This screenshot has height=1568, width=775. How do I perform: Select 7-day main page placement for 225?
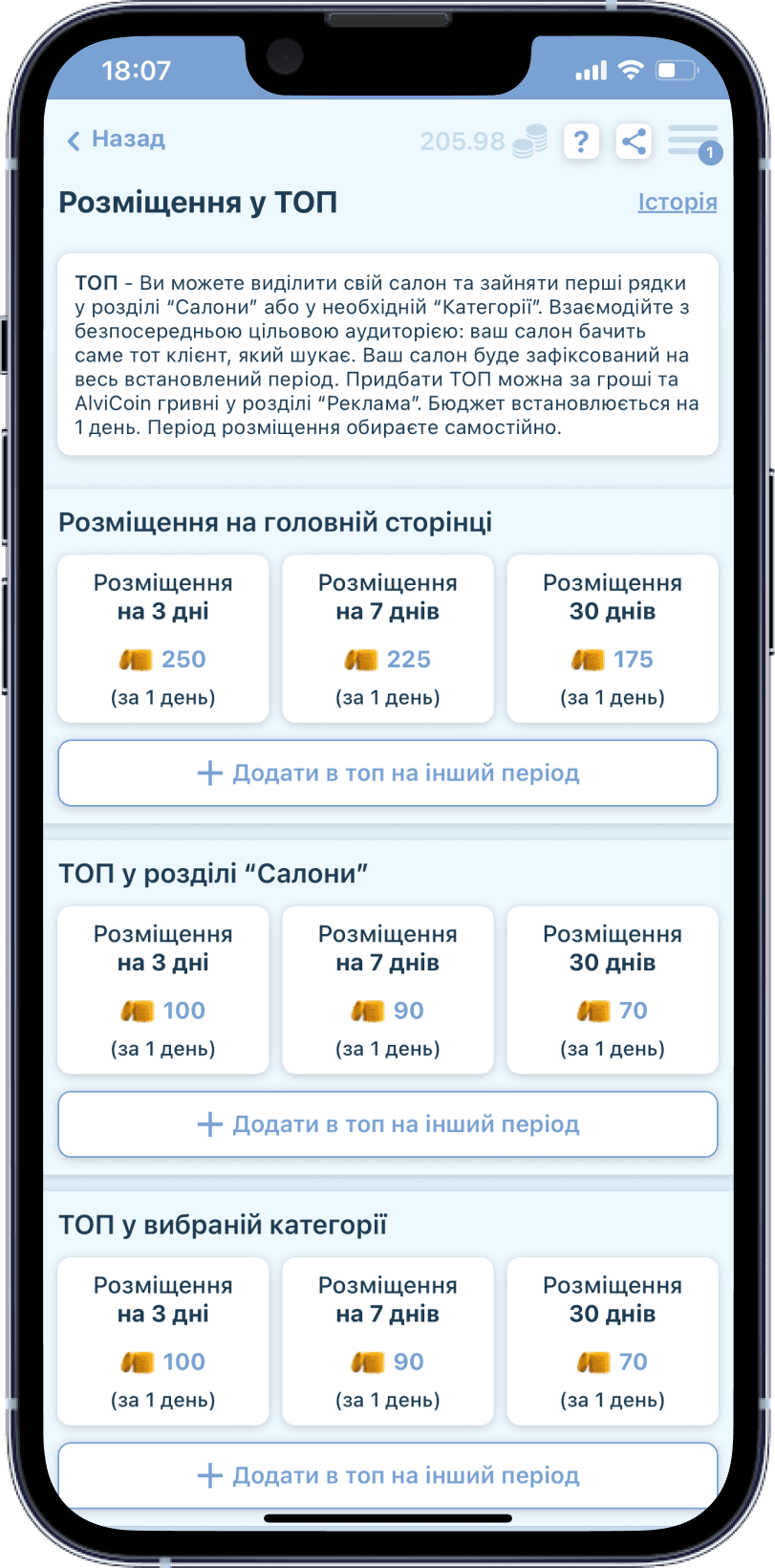388,639
